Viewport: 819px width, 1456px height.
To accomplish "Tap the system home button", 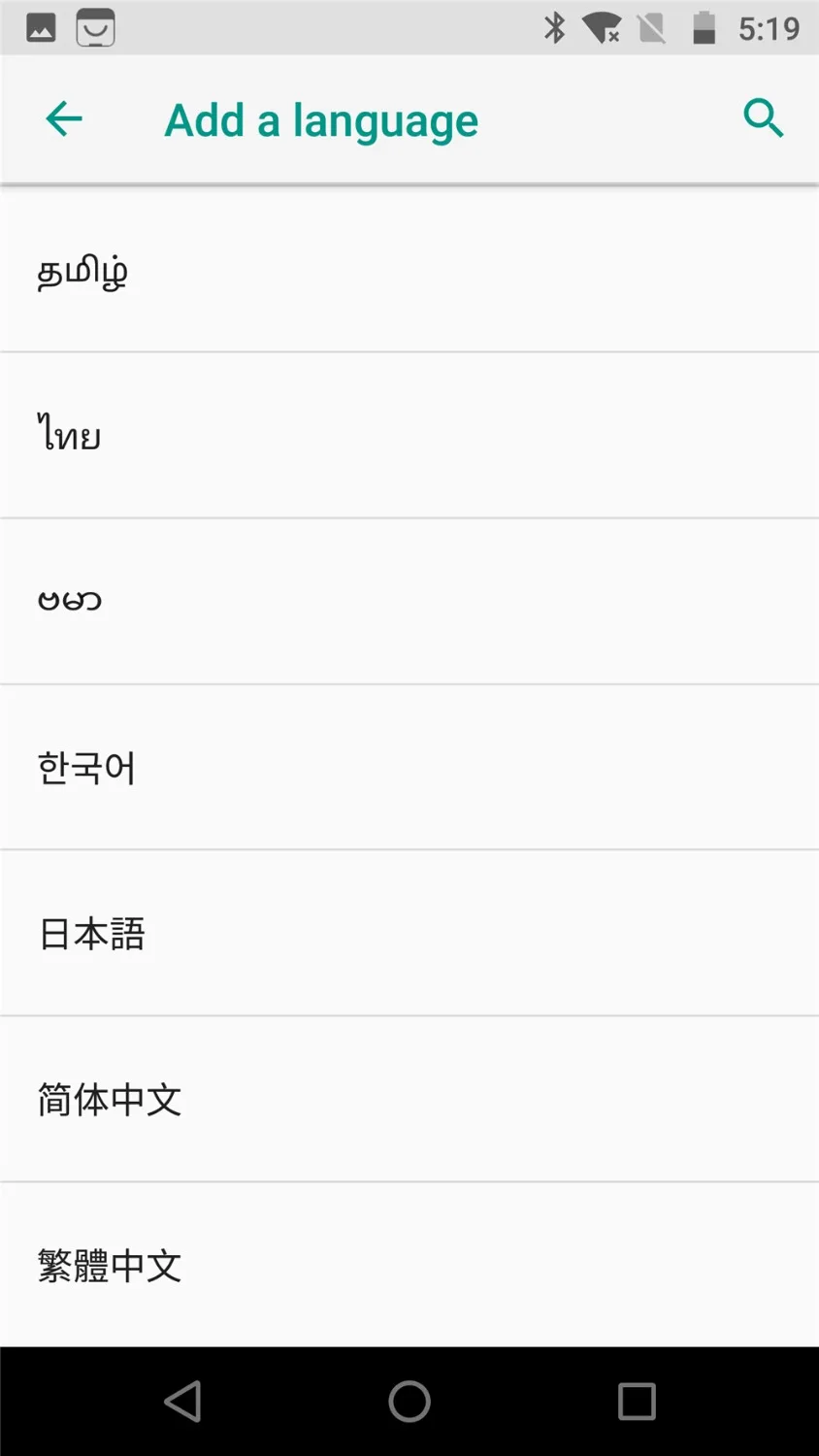I will point(409,1401).
